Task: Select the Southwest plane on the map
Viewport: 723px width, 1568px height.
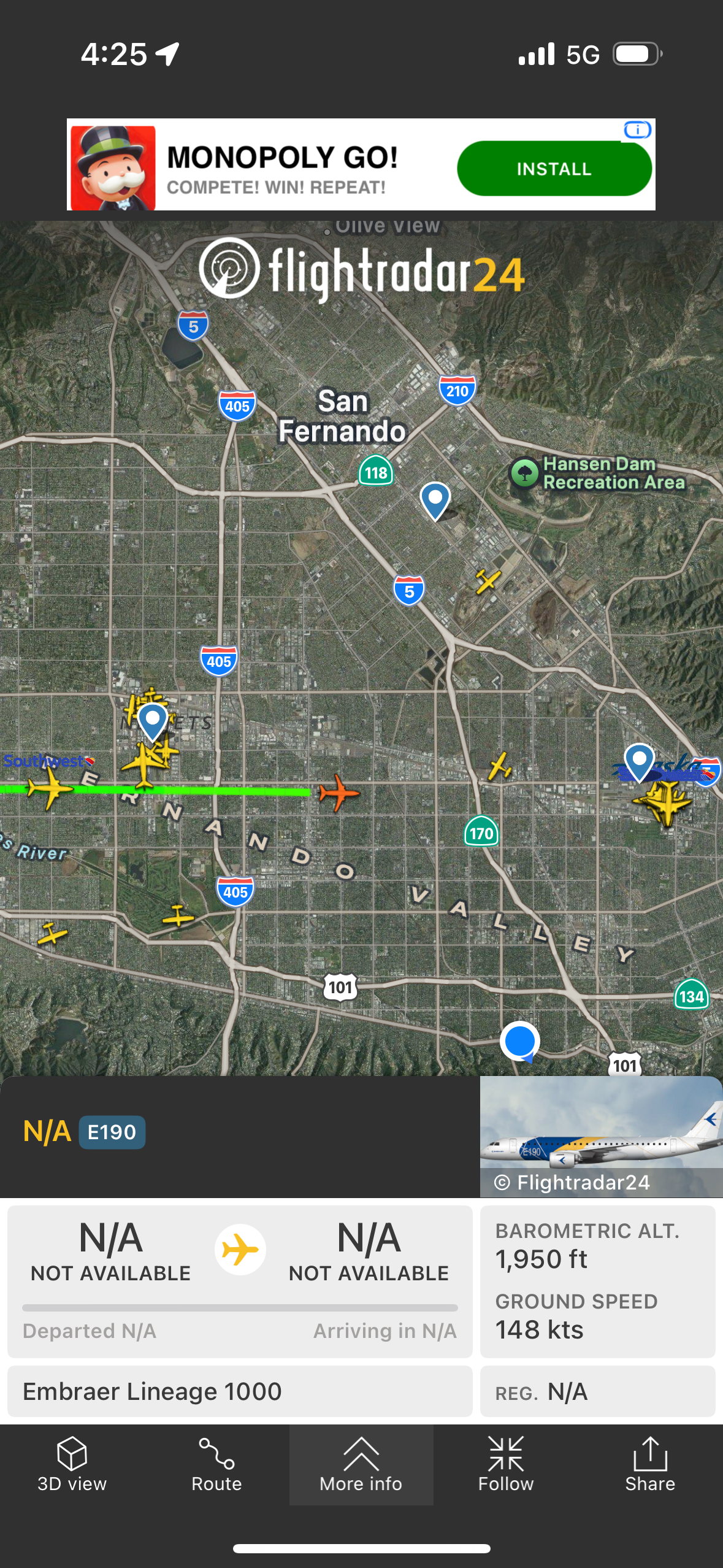Action: tap(49, 786)
